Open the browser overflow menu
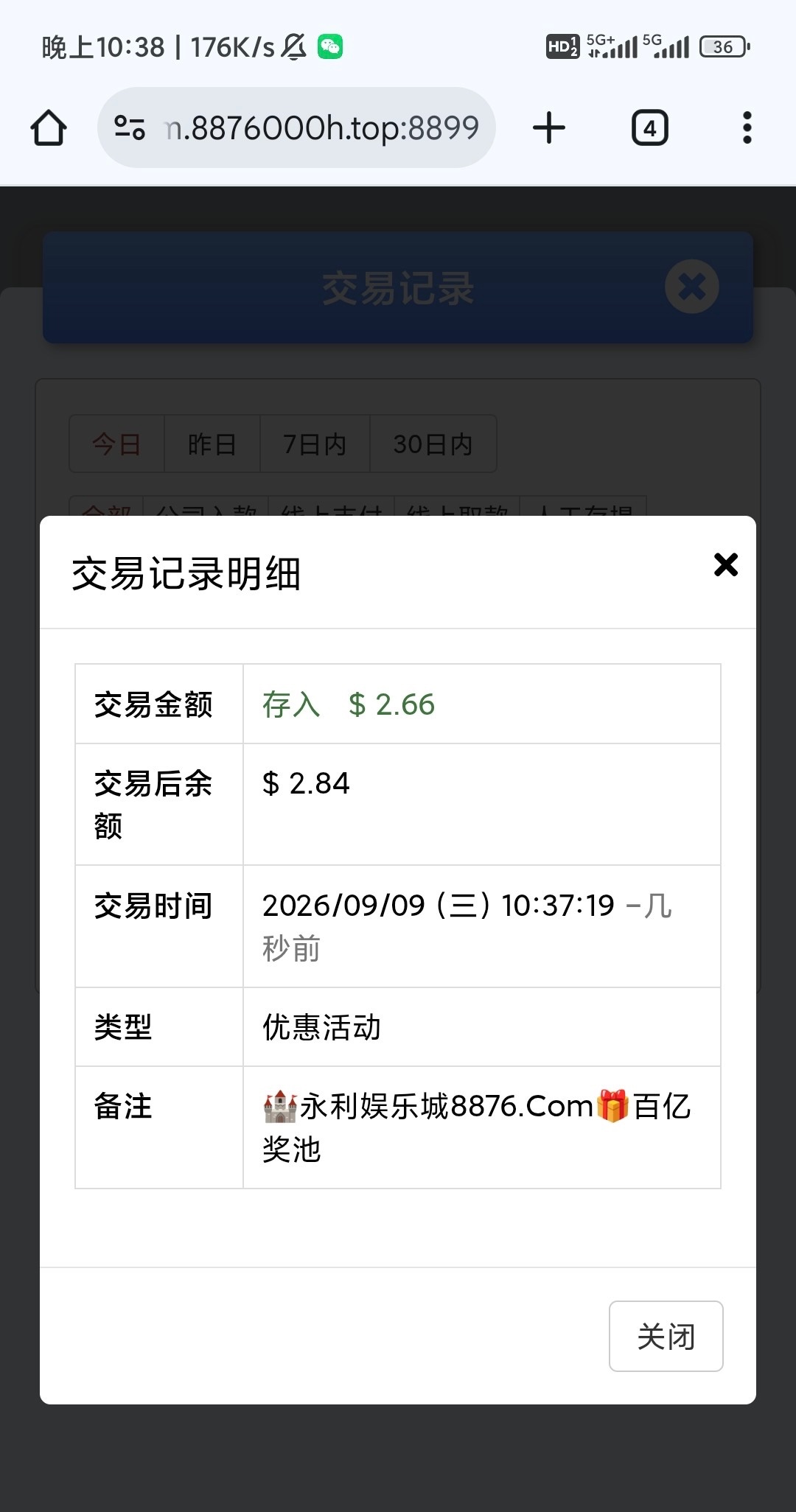Image resolution: width=796 pixels, height=1512 pixels. [x=747, y=128]
